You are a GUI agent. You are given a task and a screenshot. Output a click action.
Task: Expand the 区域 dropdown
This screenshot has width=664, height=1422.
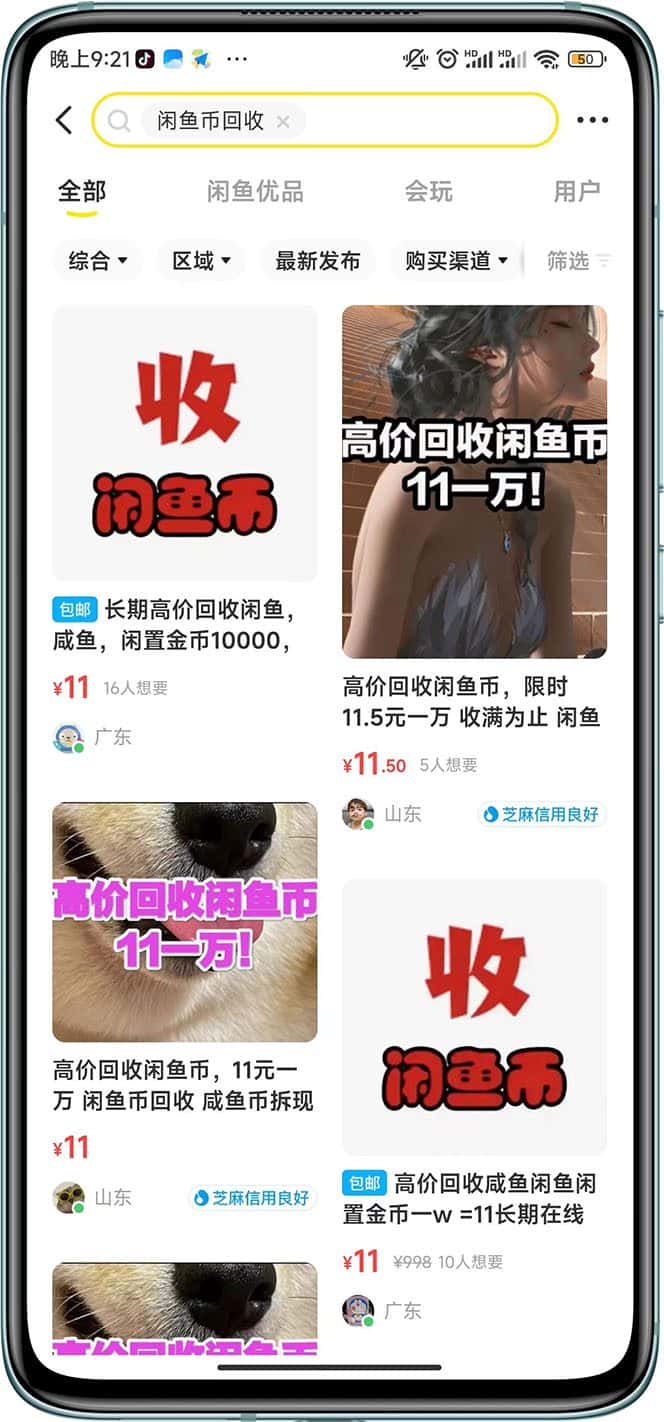click(x=201, y=261)
